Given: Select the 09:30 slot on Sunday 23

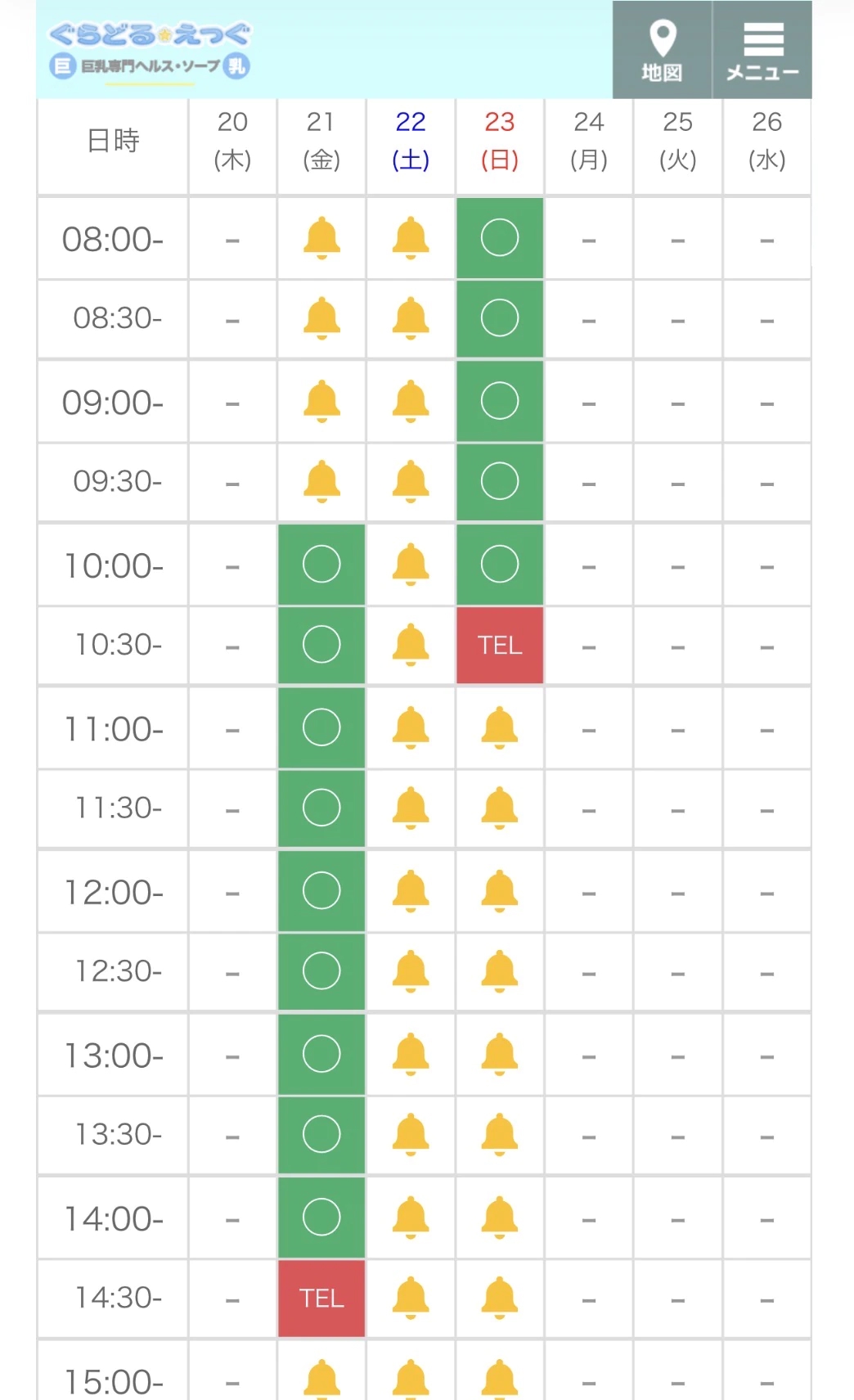Looking at the screenshot, I should 500,481.
